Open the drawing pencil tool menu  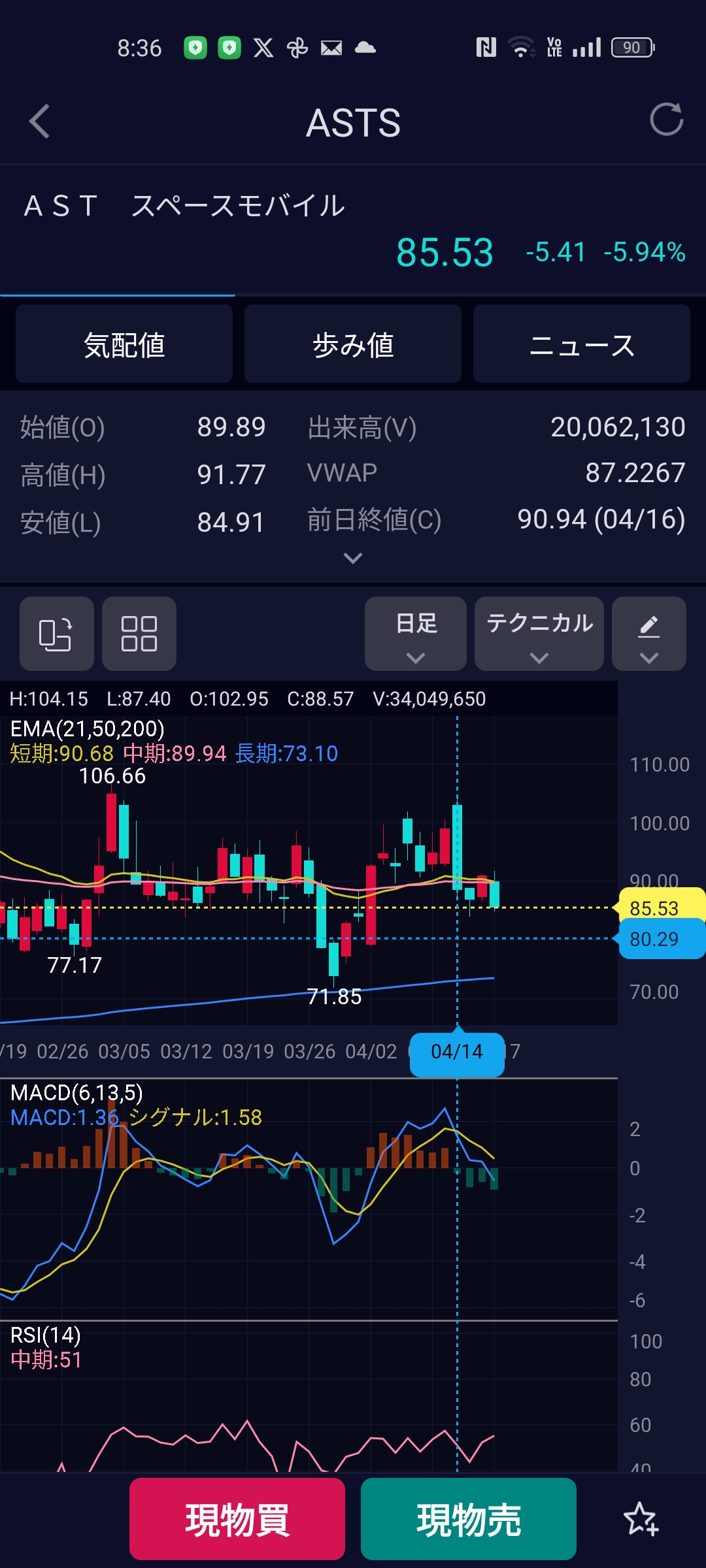point(648,634)
